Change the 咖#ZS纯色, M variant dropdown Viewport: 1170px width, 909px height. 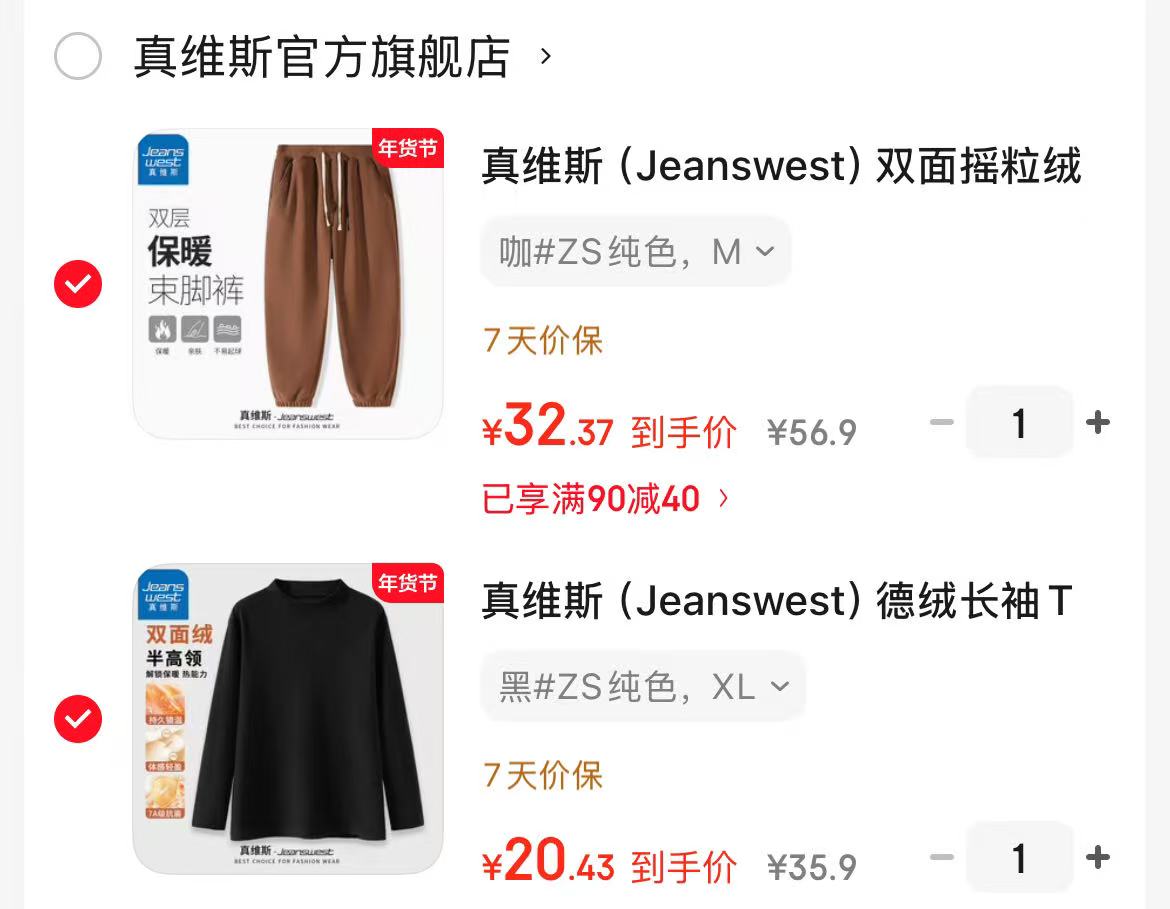tap(636, 252)
